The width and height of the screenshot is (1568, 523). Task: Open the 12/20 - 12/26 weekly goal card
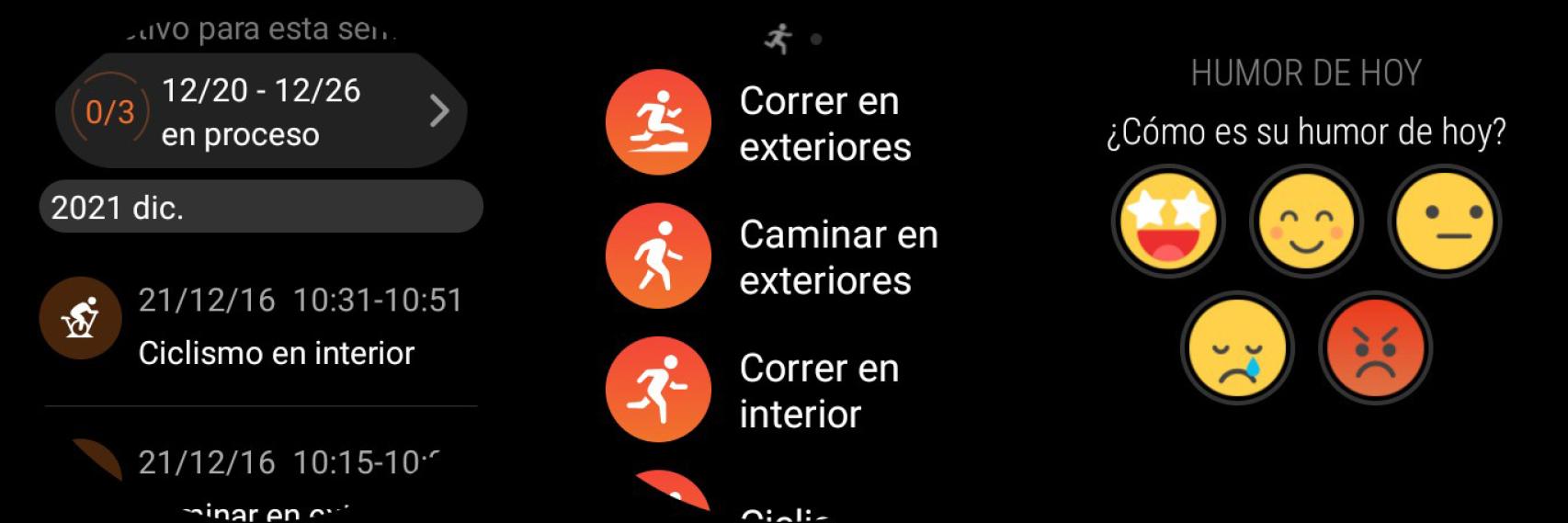coord(261,111)
